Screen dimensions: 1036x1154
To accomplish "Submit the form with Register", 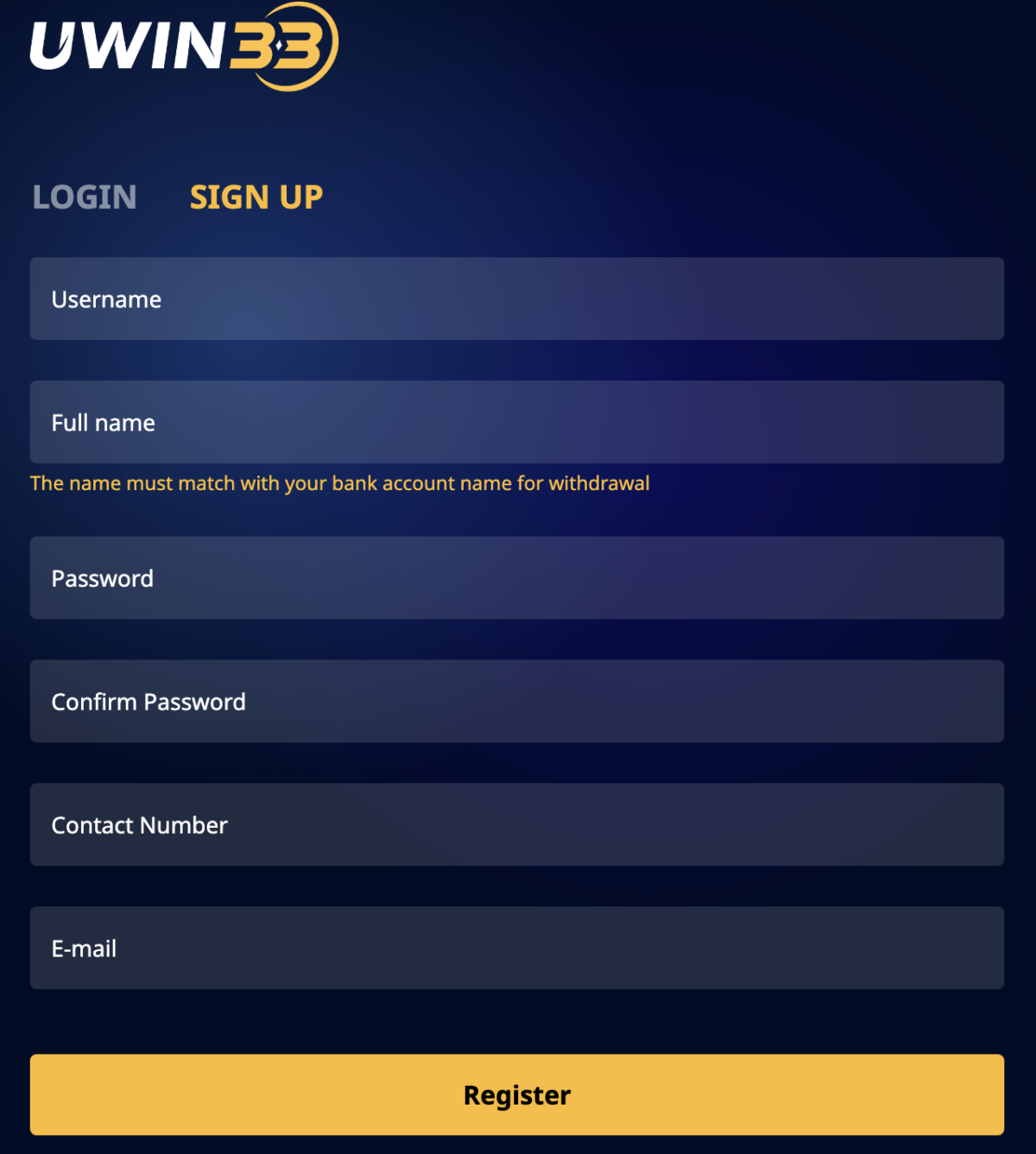I will pos(516,1094).
